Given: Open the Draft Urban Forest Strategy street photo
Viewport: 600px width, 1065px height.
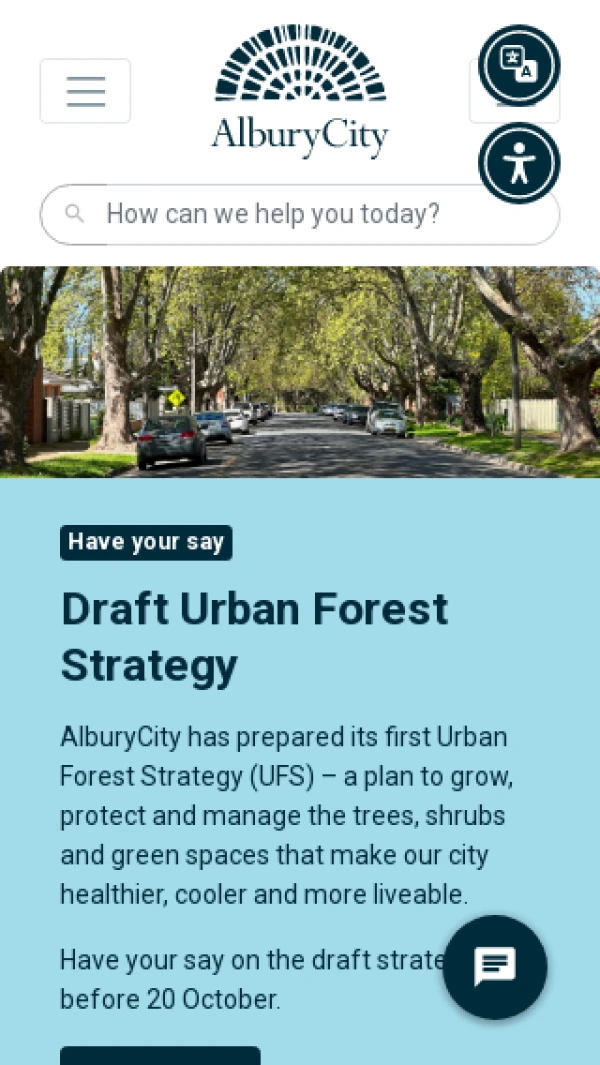Looking at the screenshot, I should (300, 372).
